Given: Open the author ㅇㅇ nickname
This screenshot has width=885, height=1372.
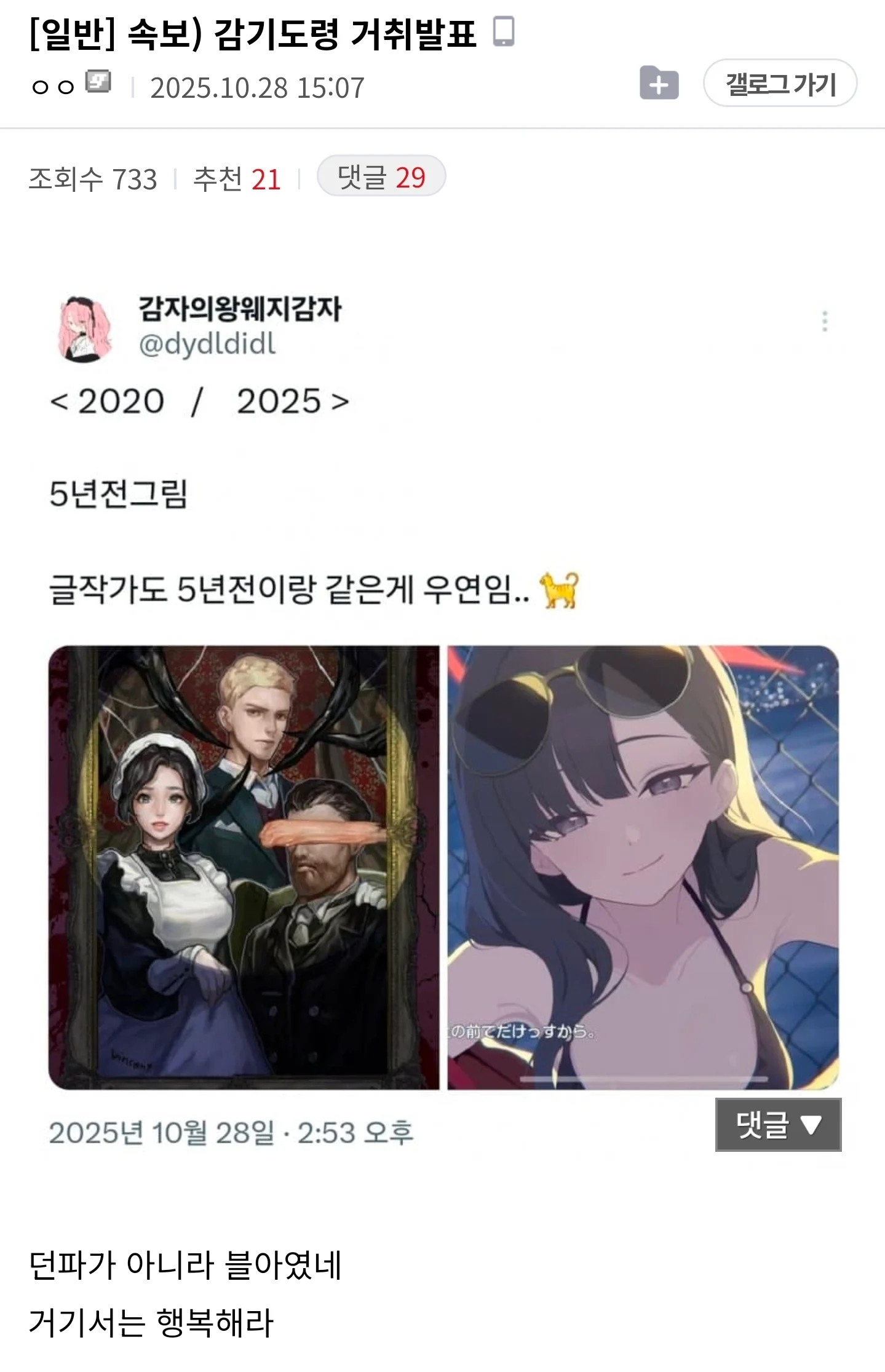Looking at the screenshot, I should point(53,87).
